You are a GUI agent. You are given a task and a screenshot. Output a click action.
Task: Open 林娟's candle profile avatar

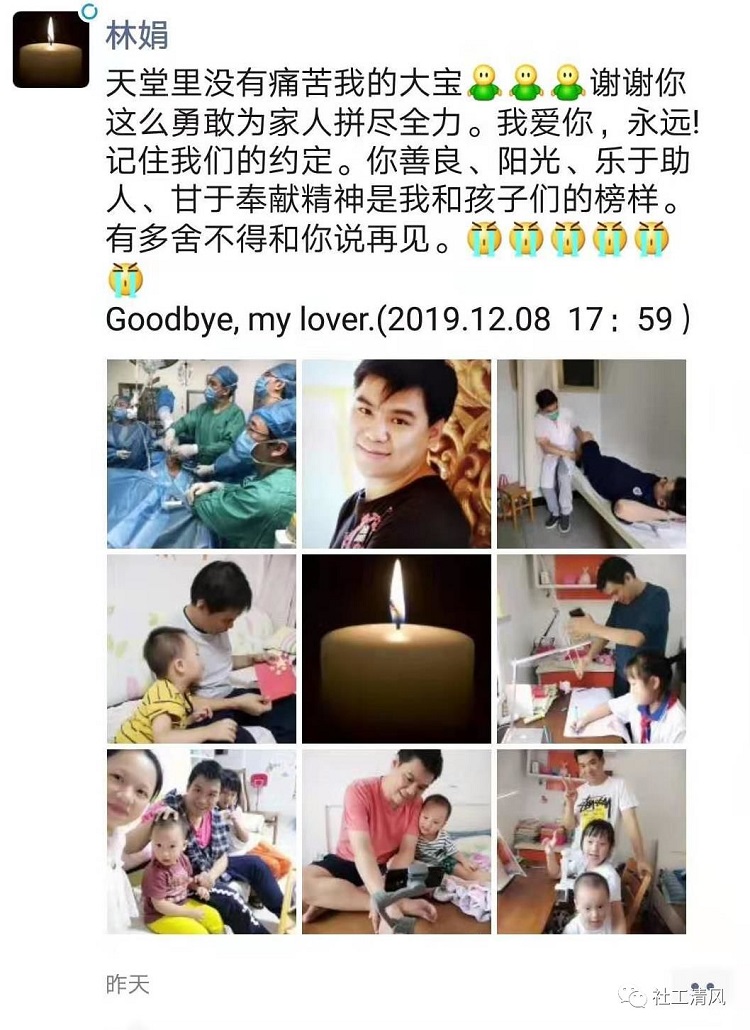click(x=51, y=50)
